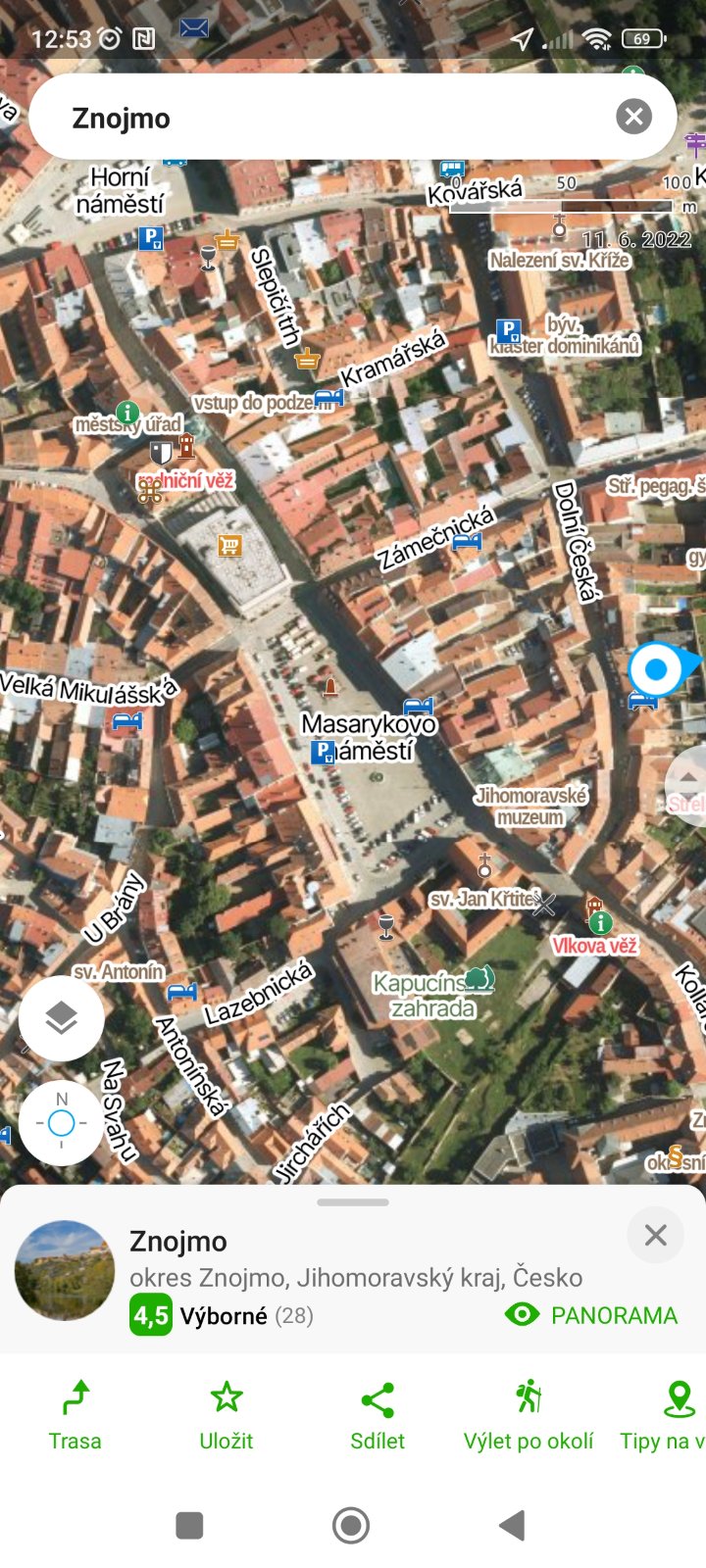
Task: Save Znojmo with Uložit
Action: click(x=227, y=1414)
